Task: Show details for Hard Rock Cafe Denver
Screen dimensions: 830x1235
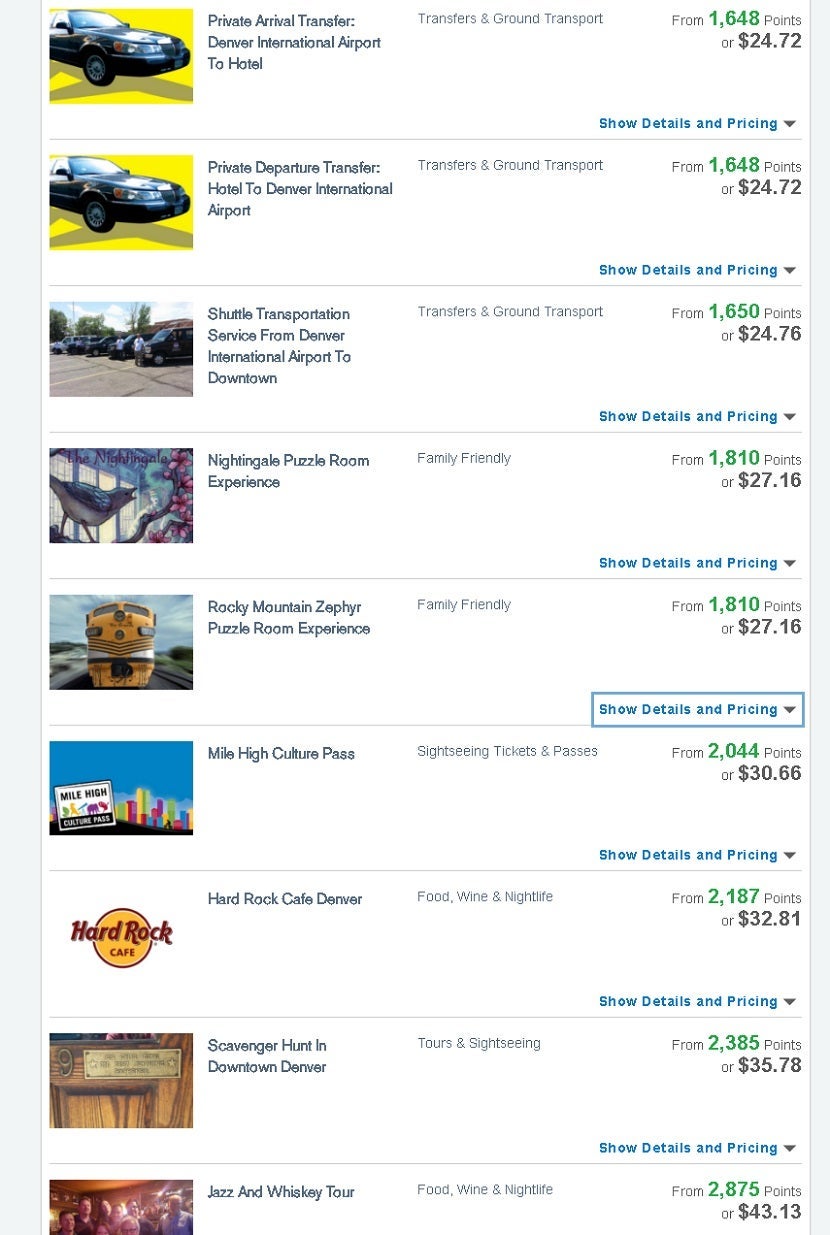Action: [x=697, y=1001]
